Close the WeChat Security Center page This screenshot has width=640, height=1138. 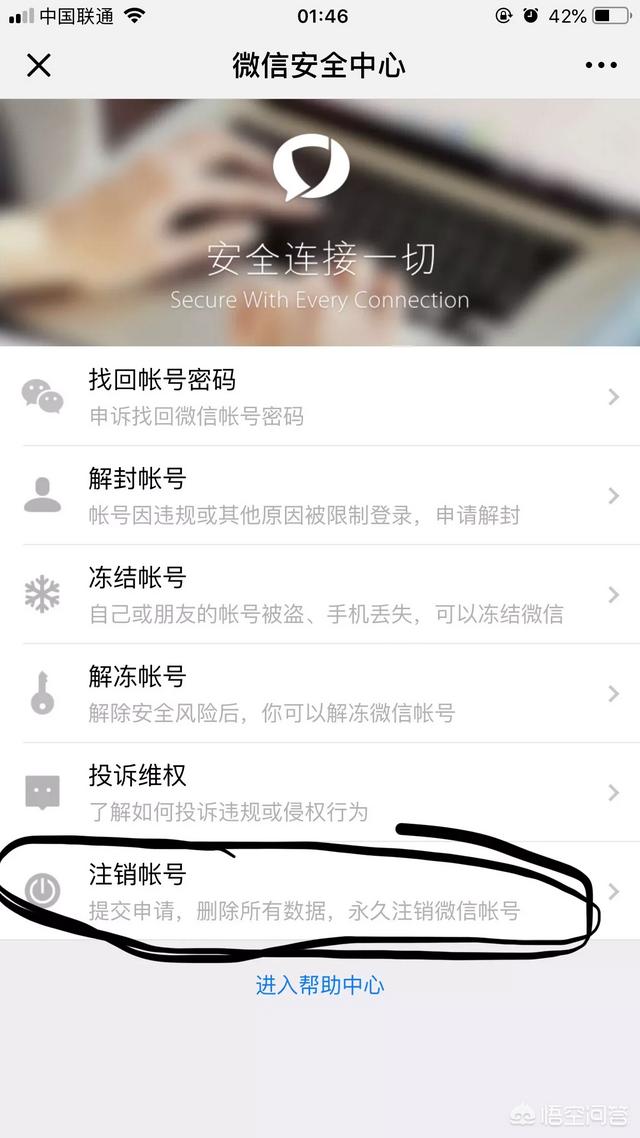coord(38,66)
